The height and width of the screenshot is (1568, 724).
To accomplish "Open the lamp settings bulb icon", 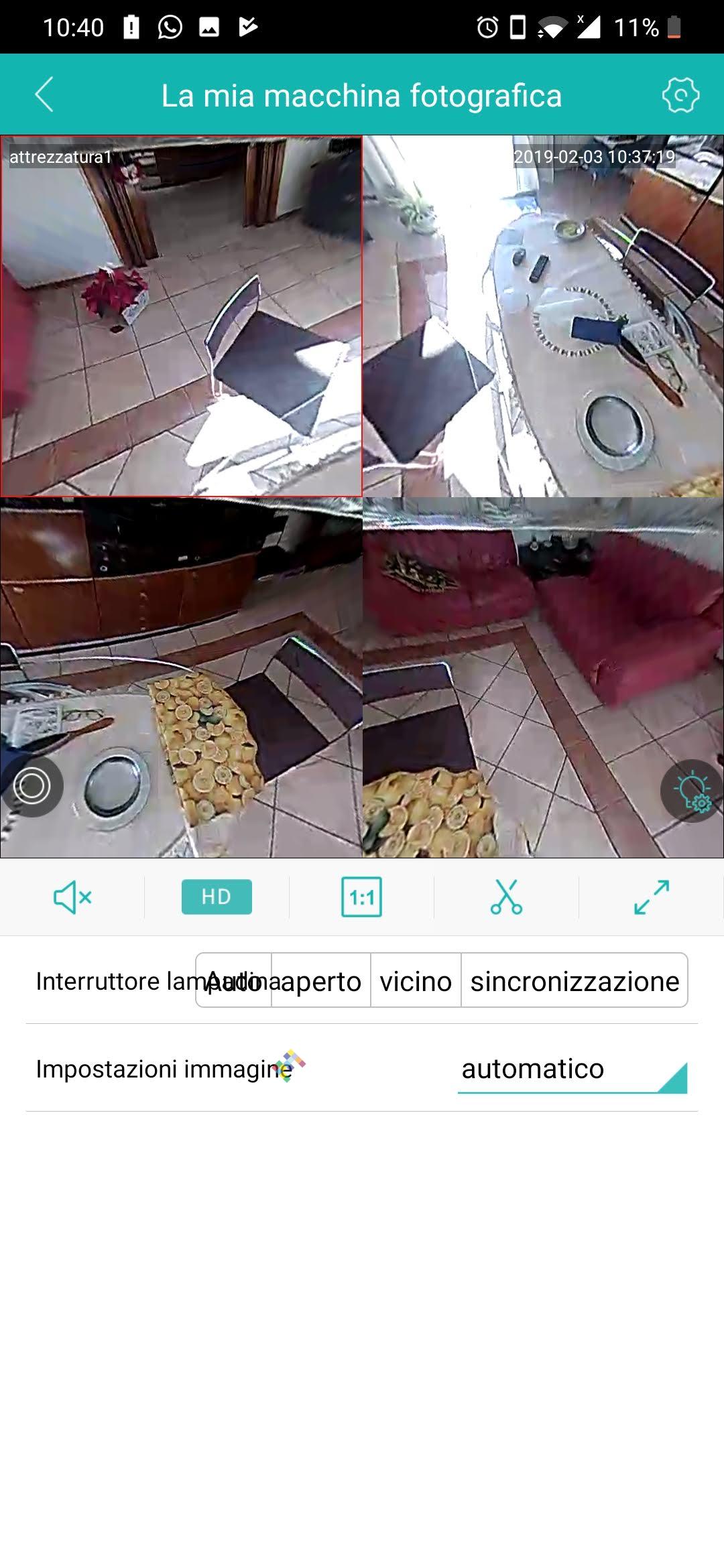I will [691, 791].
